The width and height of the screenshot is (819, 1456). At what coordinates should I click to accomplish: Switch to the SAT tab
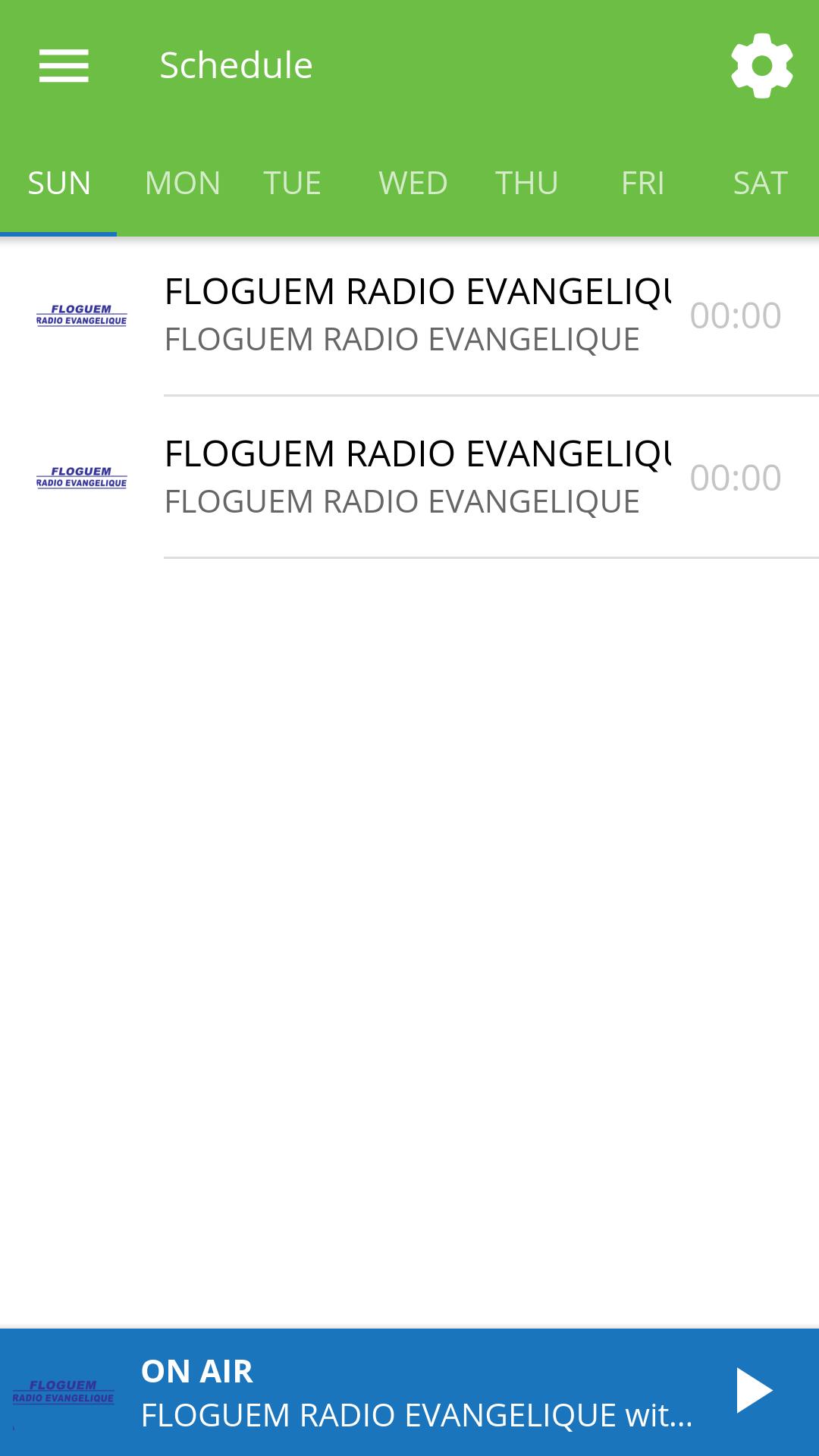tap(760, 183)
